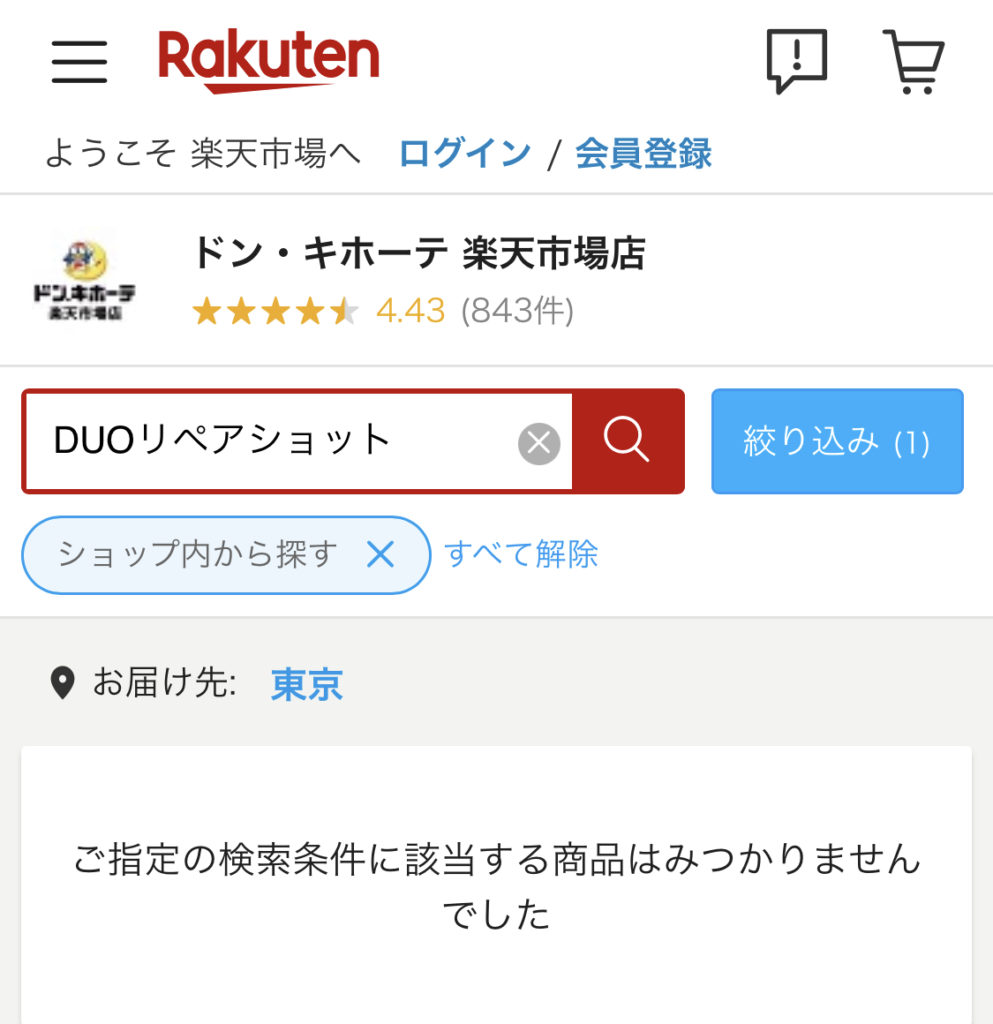Run the search with the magnifier button
993x1024 pixels.
[x=628, y=441]
